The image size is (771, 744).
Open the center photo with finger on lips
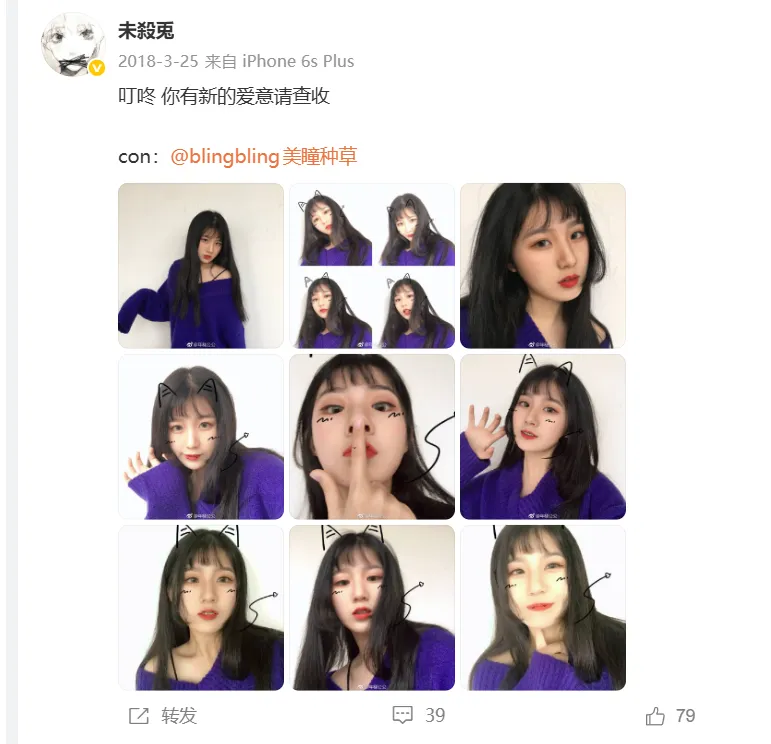[372, 437]
